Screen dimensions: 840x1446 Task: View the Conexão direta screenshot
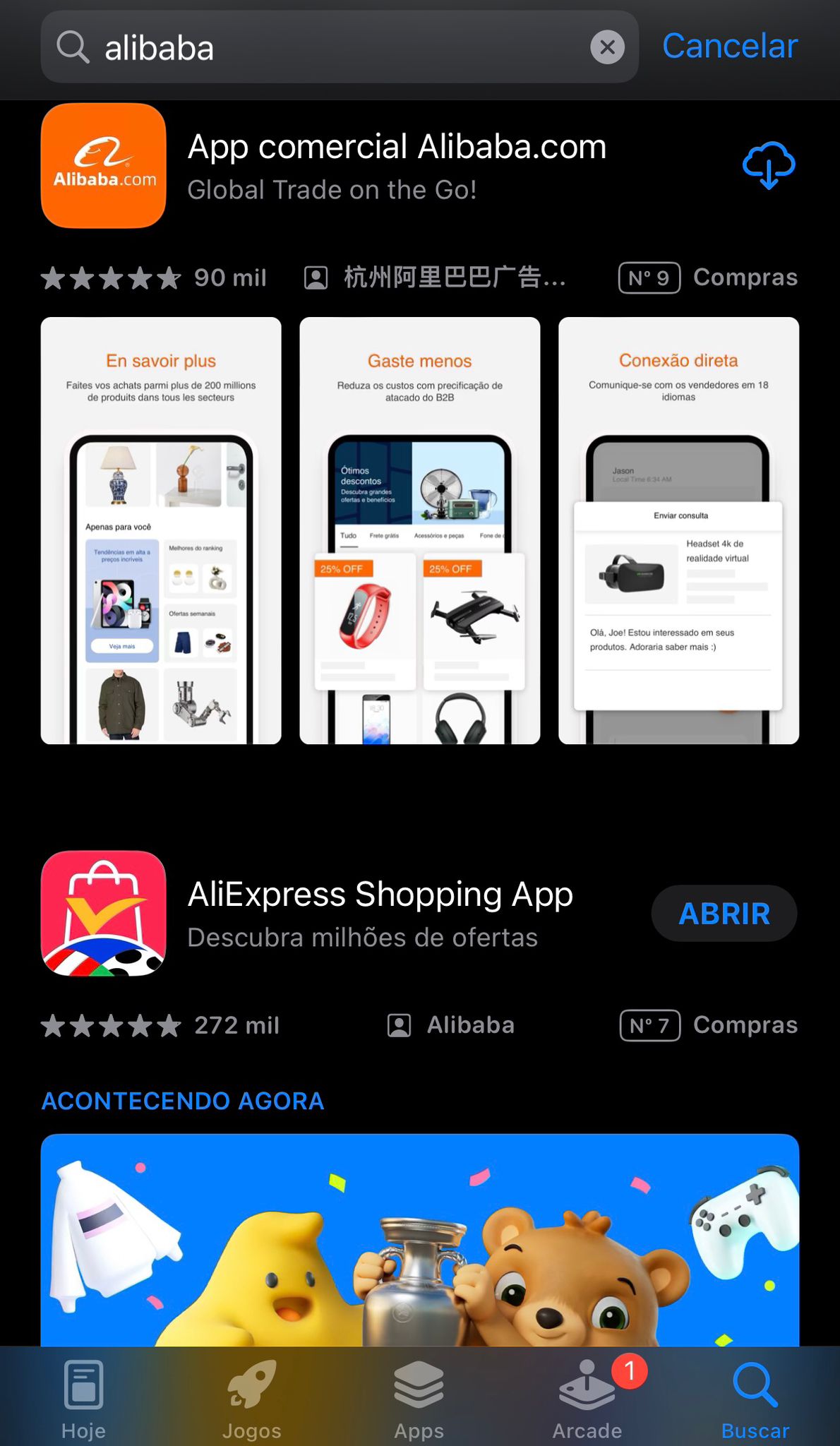[678, 530]
